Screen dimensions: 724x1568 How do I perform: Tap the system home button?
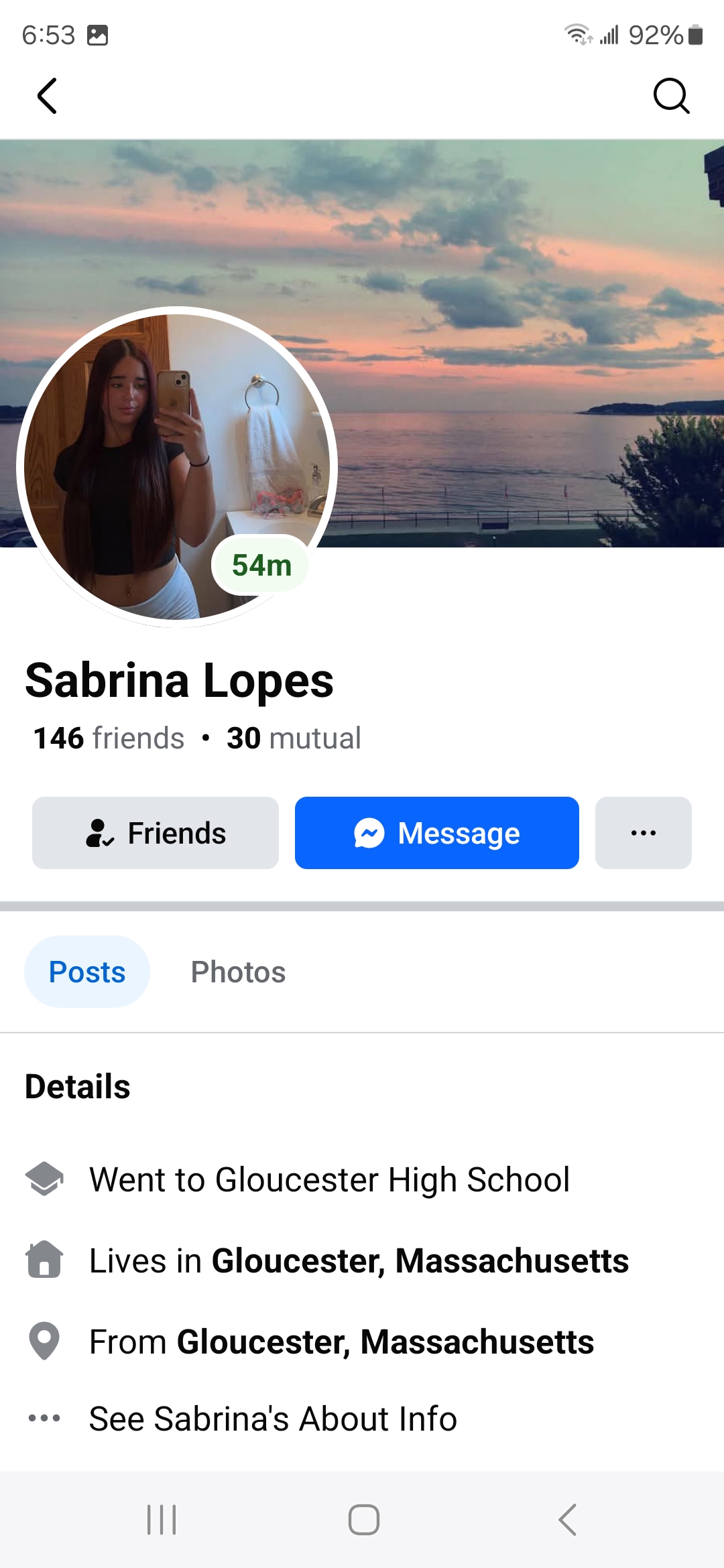(363, 1520)
